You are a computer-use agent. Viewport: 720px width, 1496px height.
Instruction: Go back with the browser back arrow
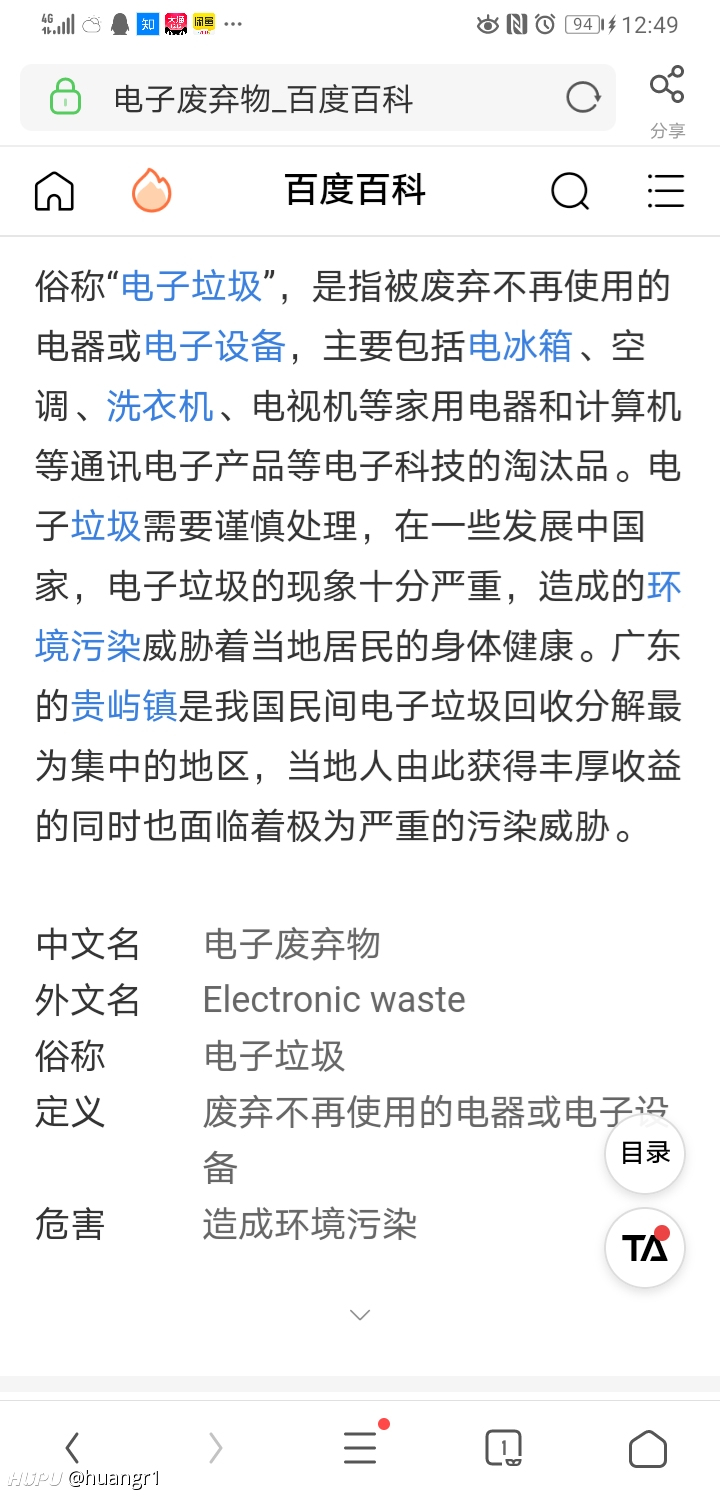coord(72,1447)
